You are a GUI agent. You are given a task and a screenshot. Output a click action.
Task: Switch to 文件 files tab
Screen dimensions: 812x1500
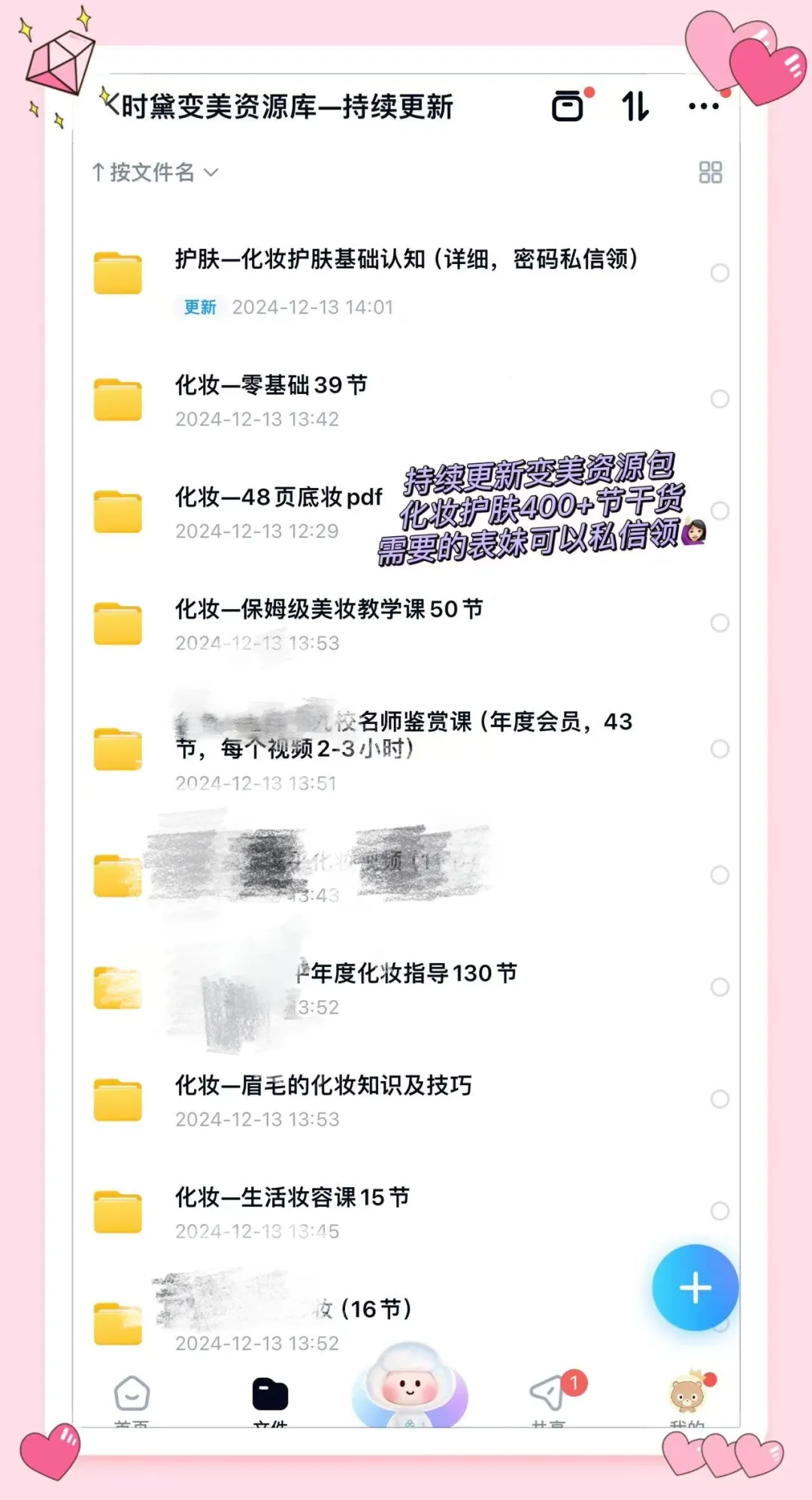(268, 1395)
